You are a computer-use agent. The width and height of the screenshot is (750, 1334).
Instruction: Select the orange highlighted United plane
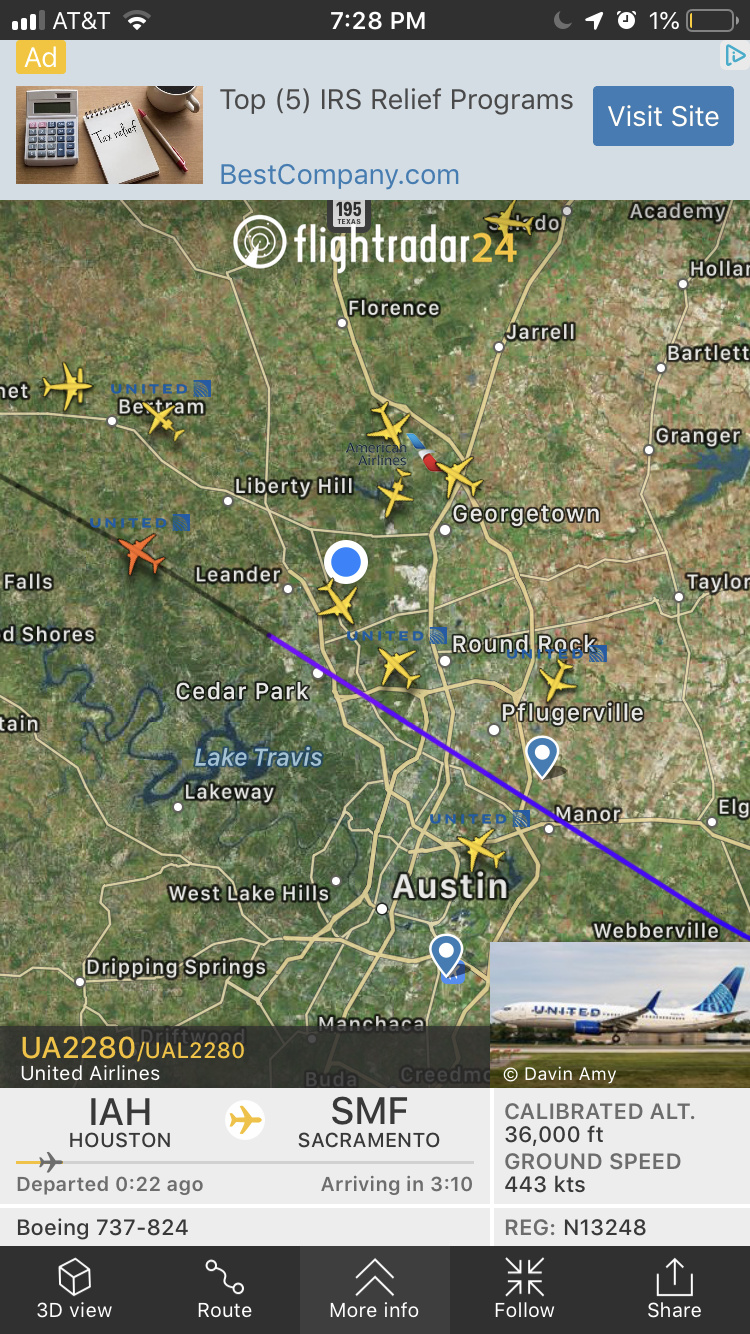pyautogui.click(x=140, y=553)
